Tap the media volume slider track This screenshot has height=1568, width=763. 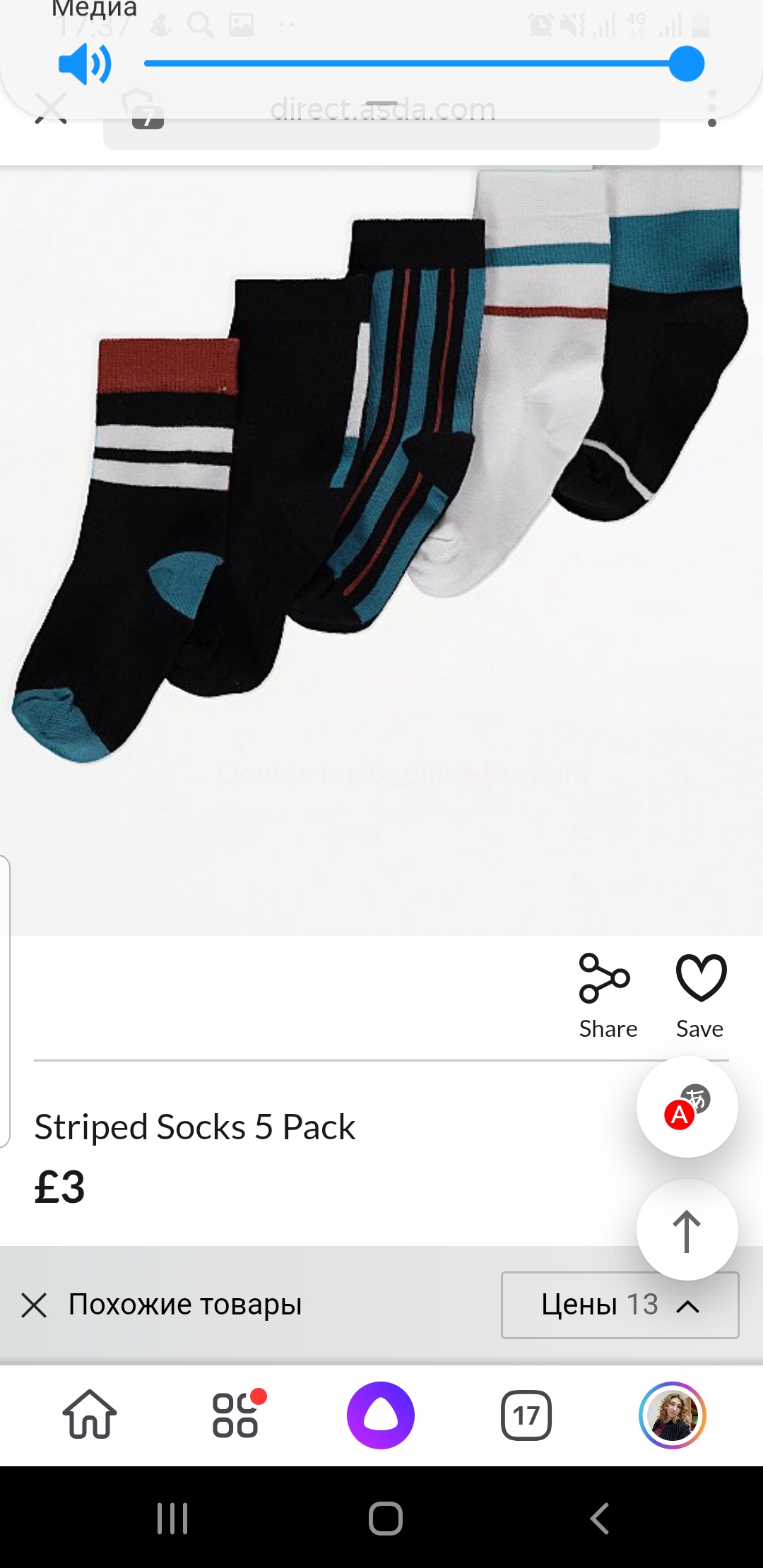[424, 64]
